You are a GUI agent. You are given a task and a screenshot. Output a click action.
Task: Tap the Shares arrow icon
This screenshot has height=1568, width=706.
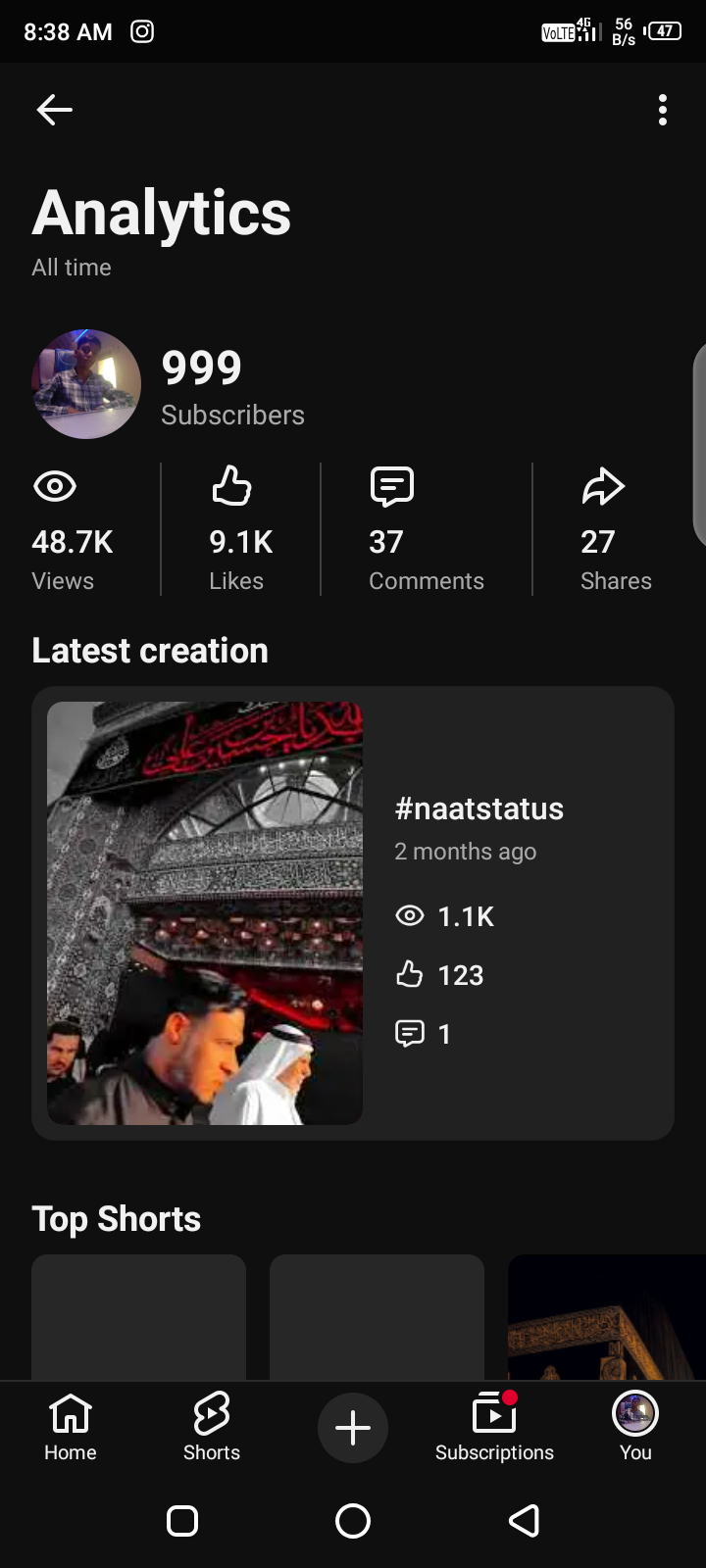pos(604,486)
